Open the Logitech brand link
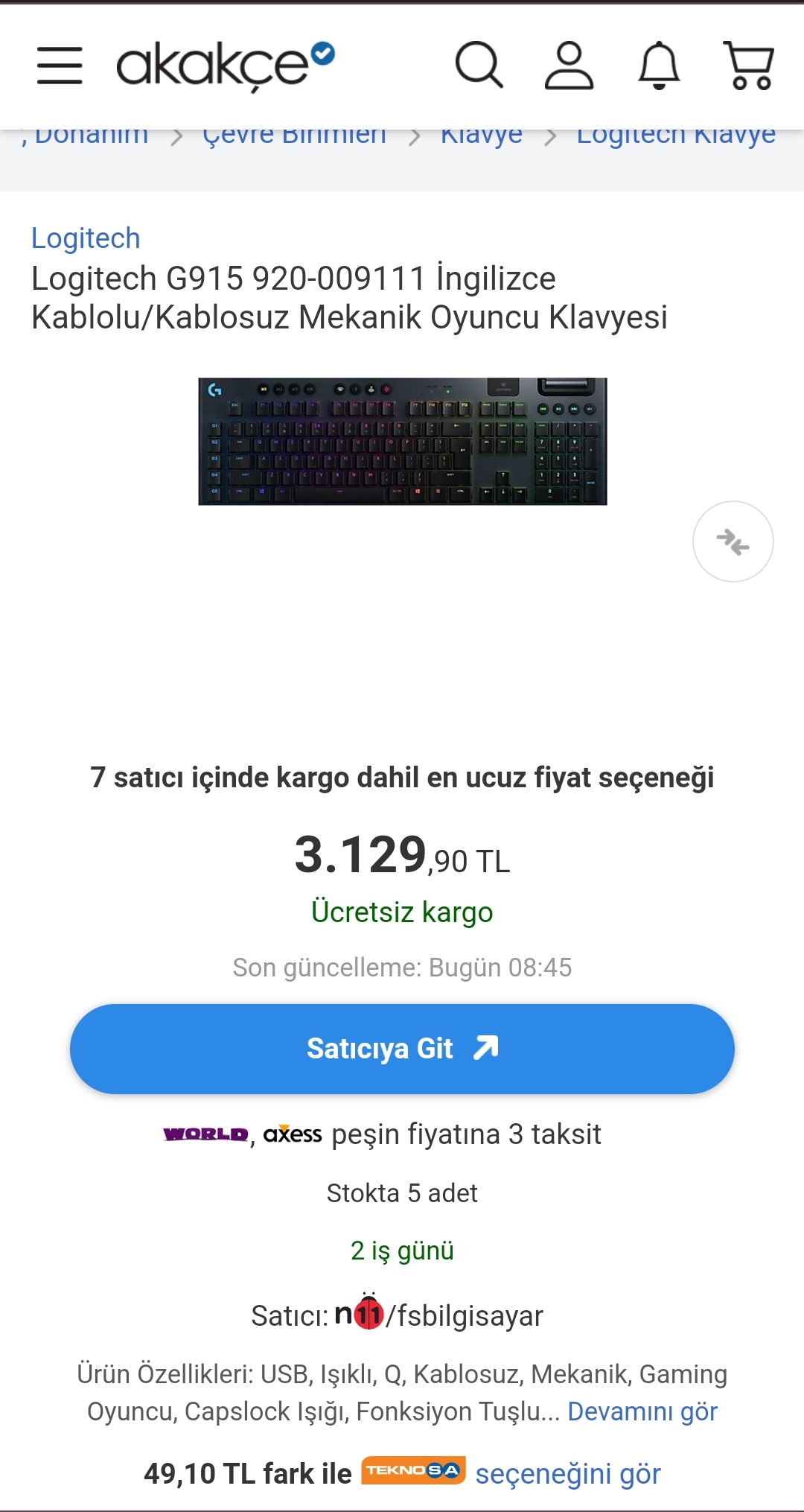This screenshot has height=1512, width=804. tap(86, 238)
